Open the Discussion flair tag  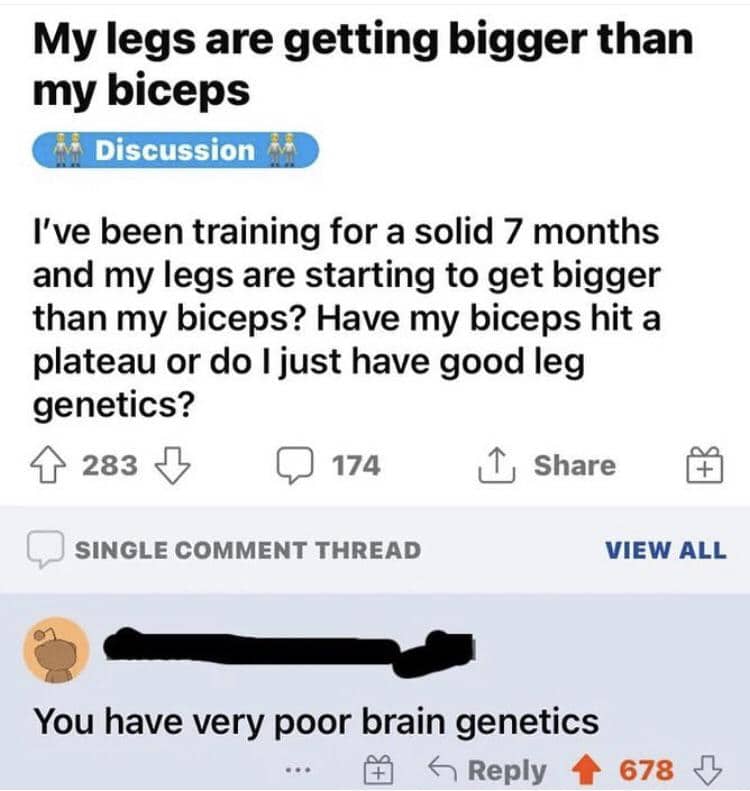click(175, 150)
